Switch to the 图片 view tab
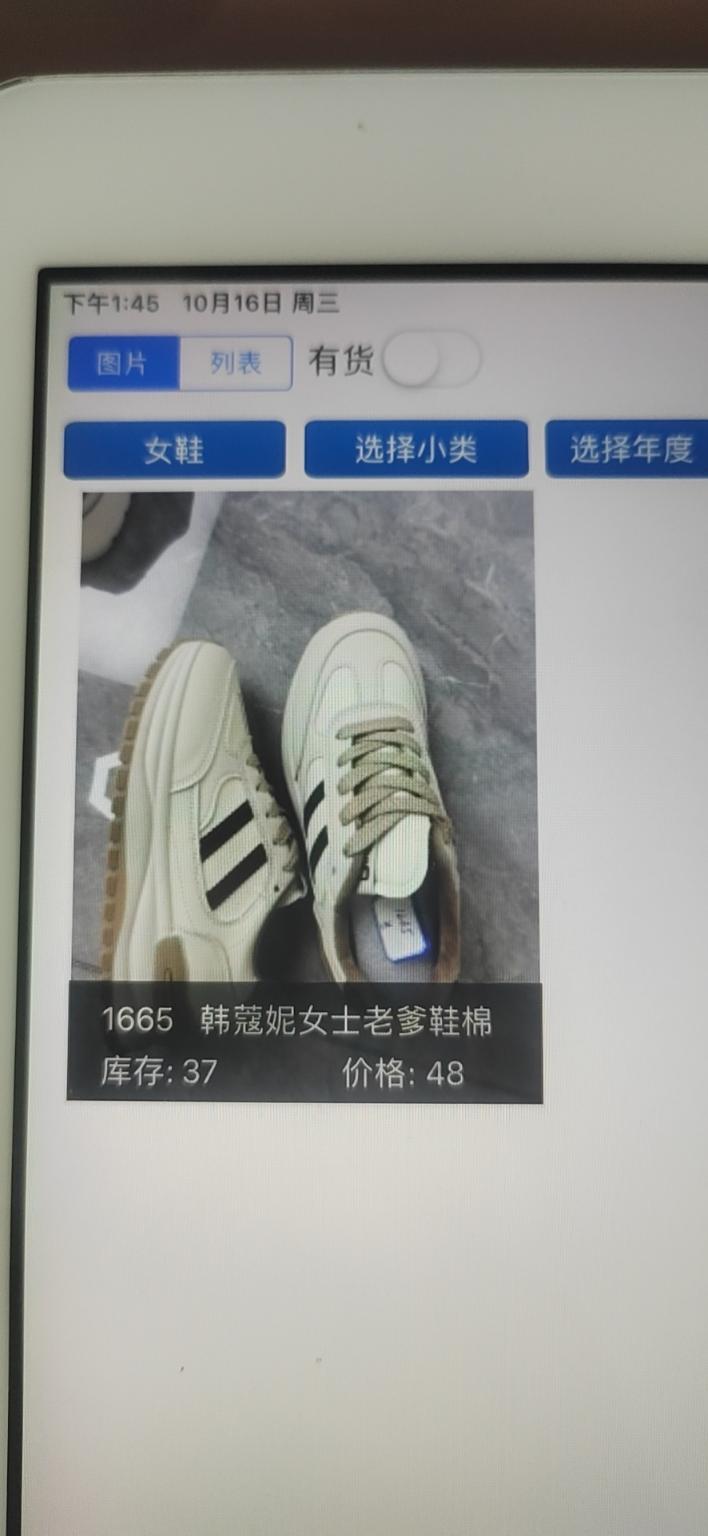 123,363
